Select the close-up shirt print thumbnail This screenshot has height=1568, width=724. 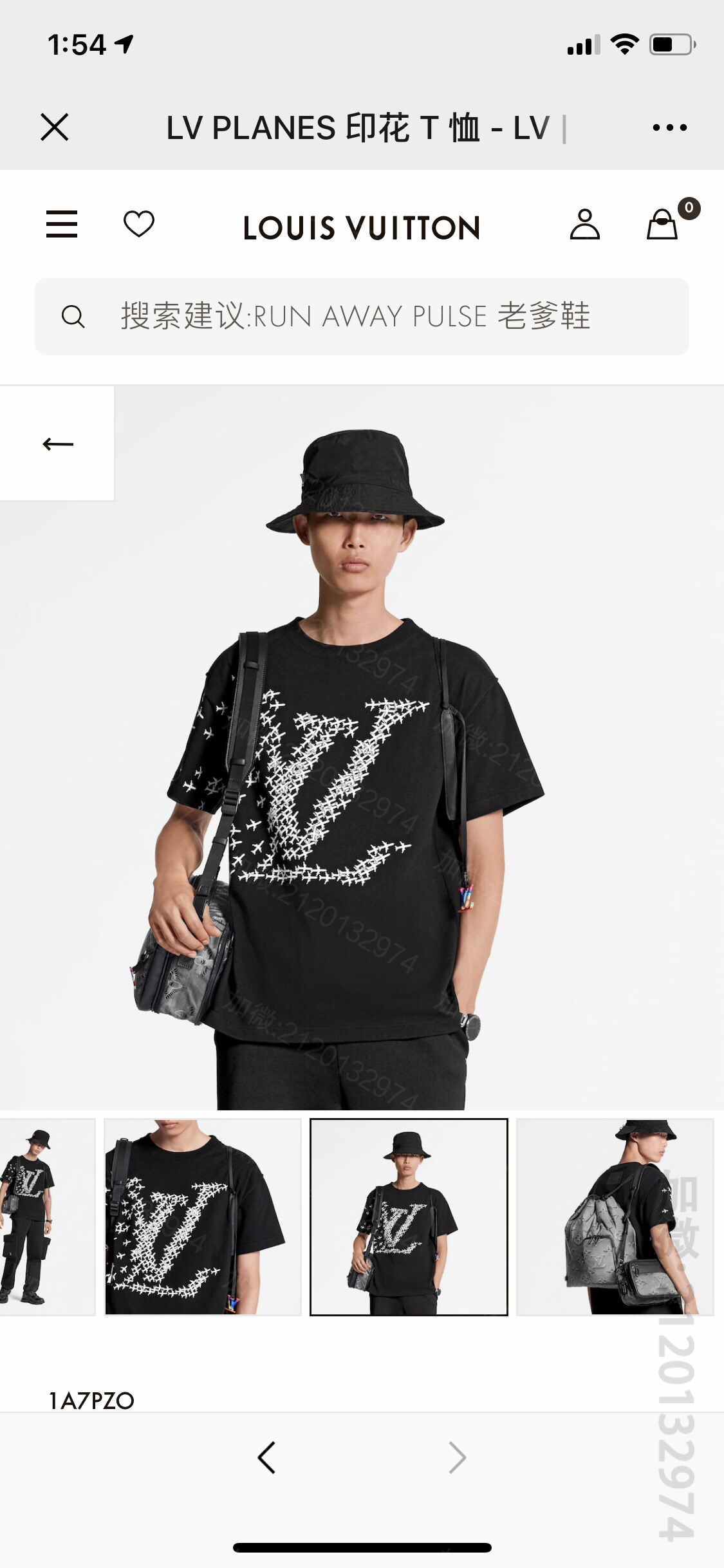(x=203, y=1217)
